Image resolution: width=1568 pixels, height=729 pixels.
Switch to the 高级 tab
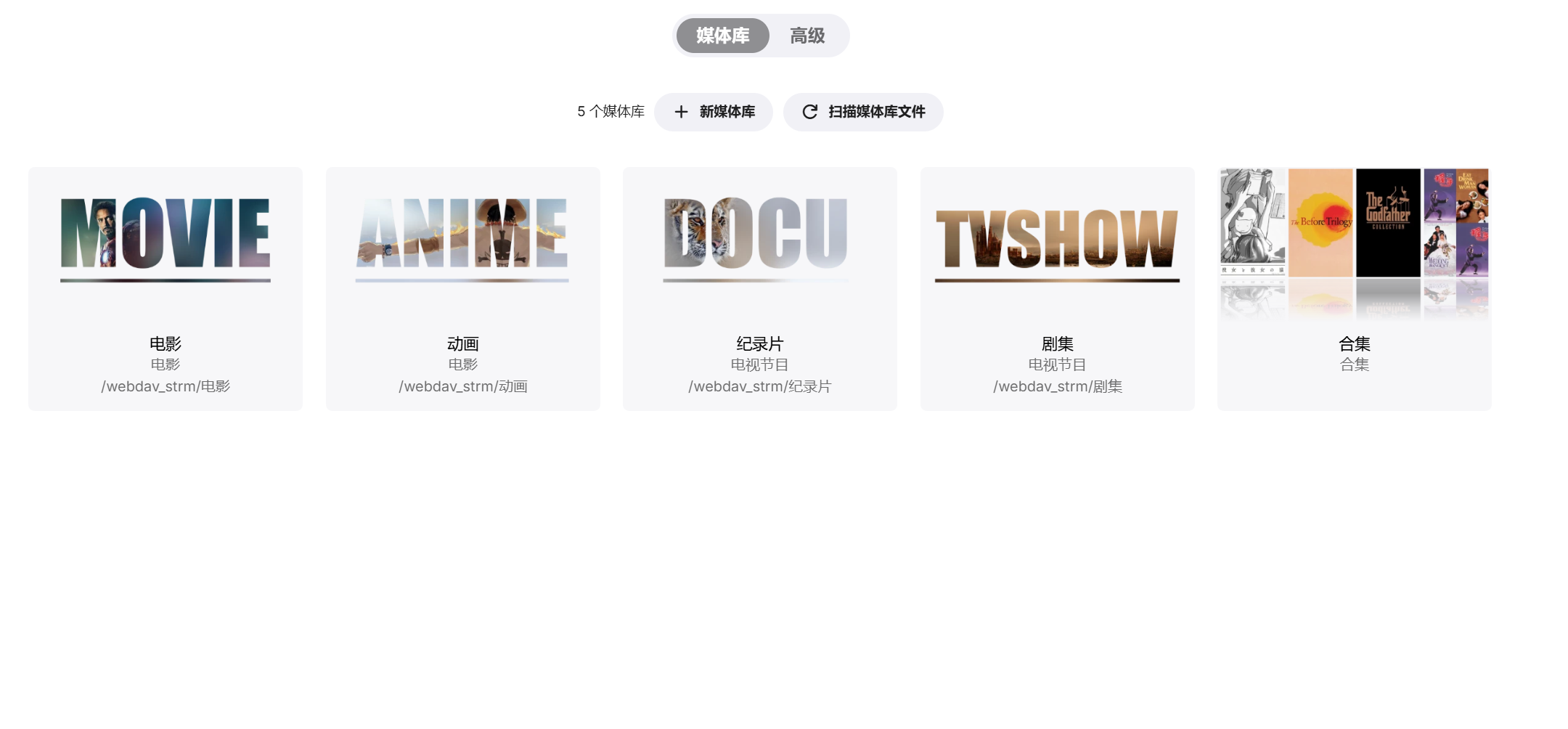[807, 36]
